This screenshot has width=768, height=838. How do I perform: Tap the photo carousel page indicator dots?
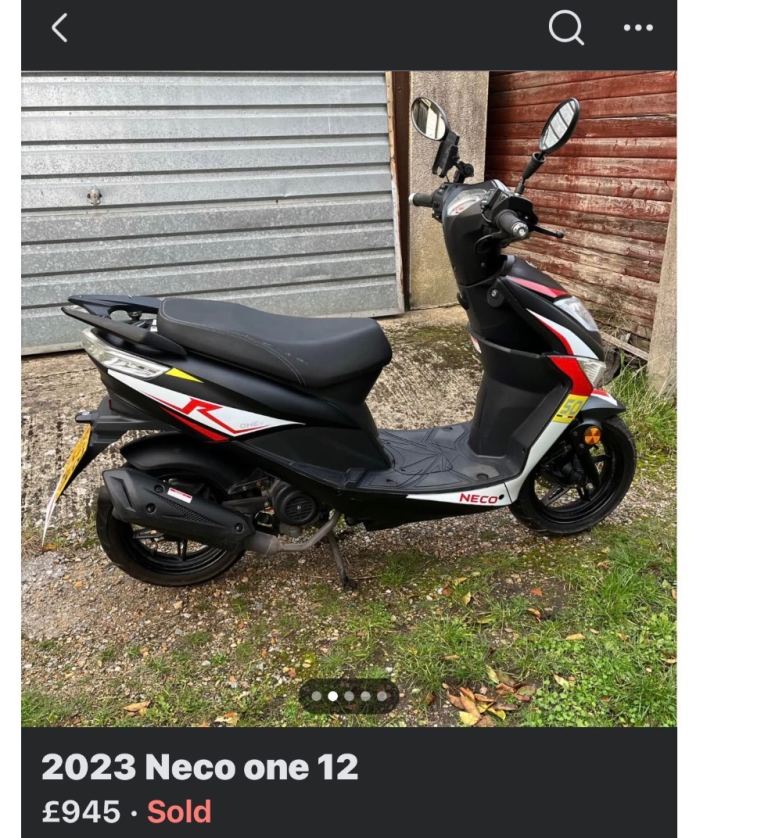click(349, 696)
